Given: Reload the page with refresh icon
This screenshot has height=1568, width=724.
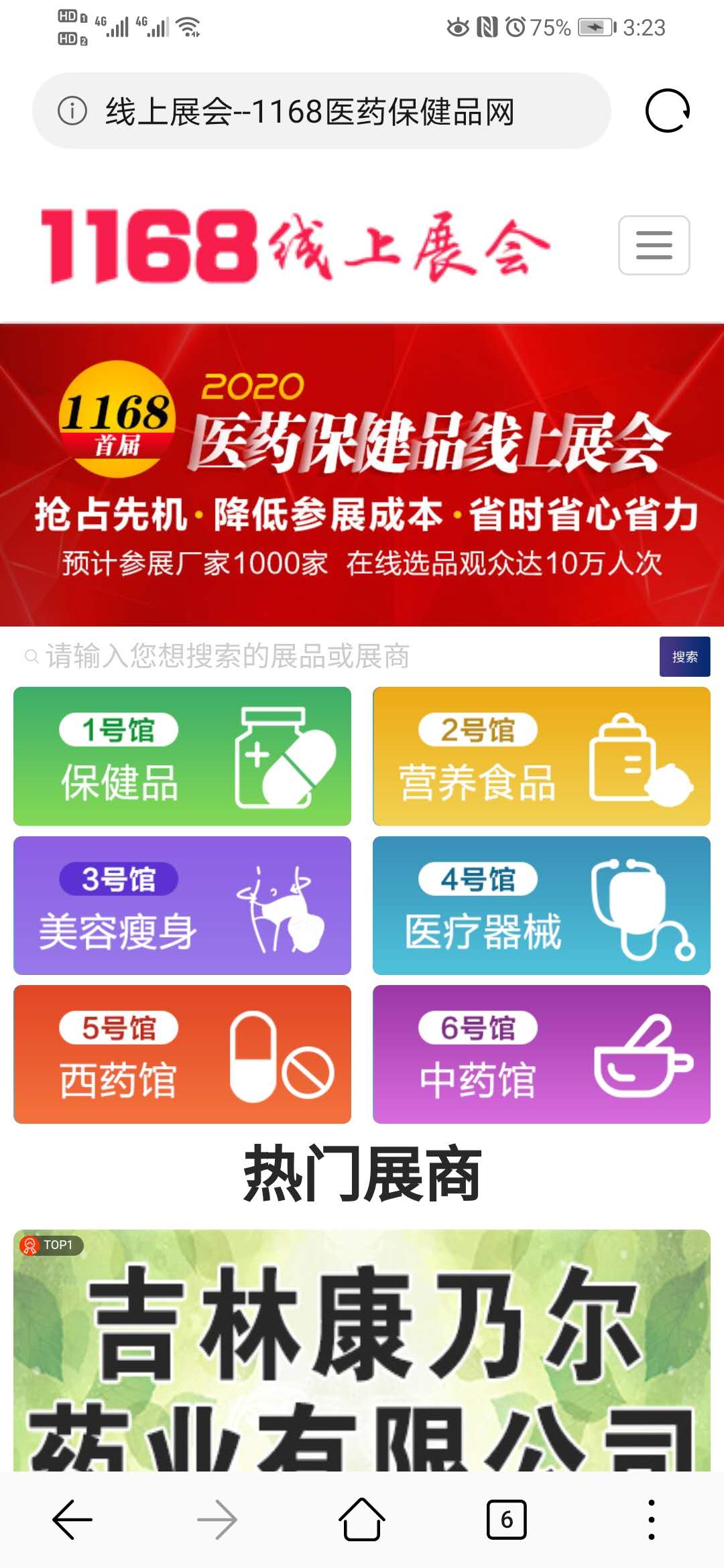Looking at the screenshot, I should pyautogui.click(x=667, y=111).
